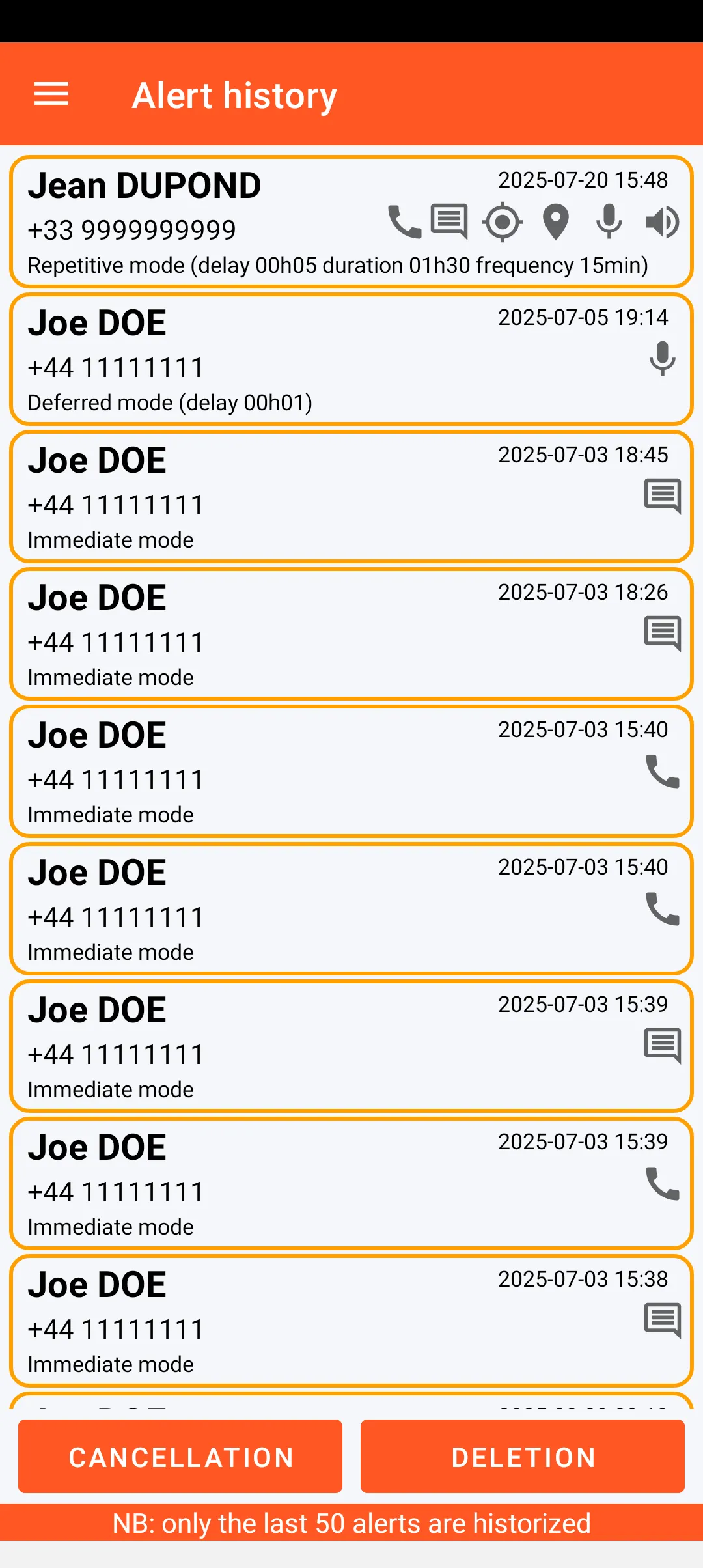Open Joe DOE's 15:39 alert with message icon
This screenshot has width=703, height=1568.
pyautogui.click(x=351, y=1046)
